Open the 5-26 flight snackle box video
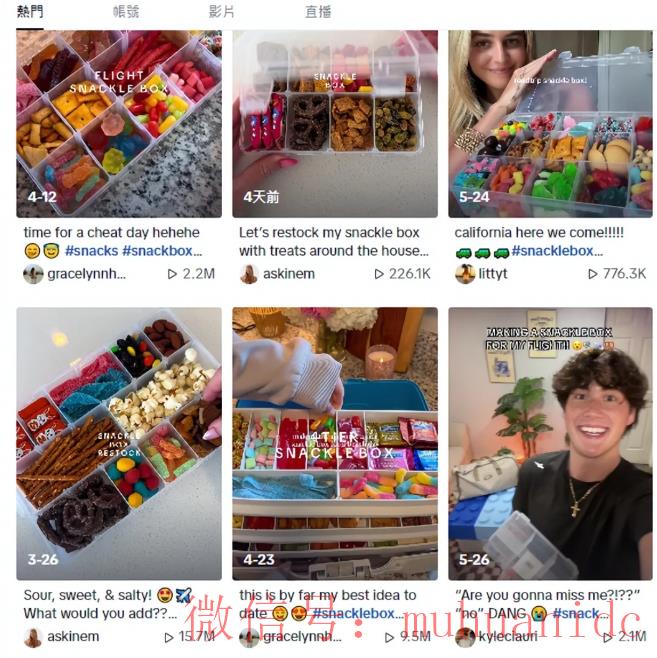This screenshot has height=658, width=657. (x=550, y=443)
